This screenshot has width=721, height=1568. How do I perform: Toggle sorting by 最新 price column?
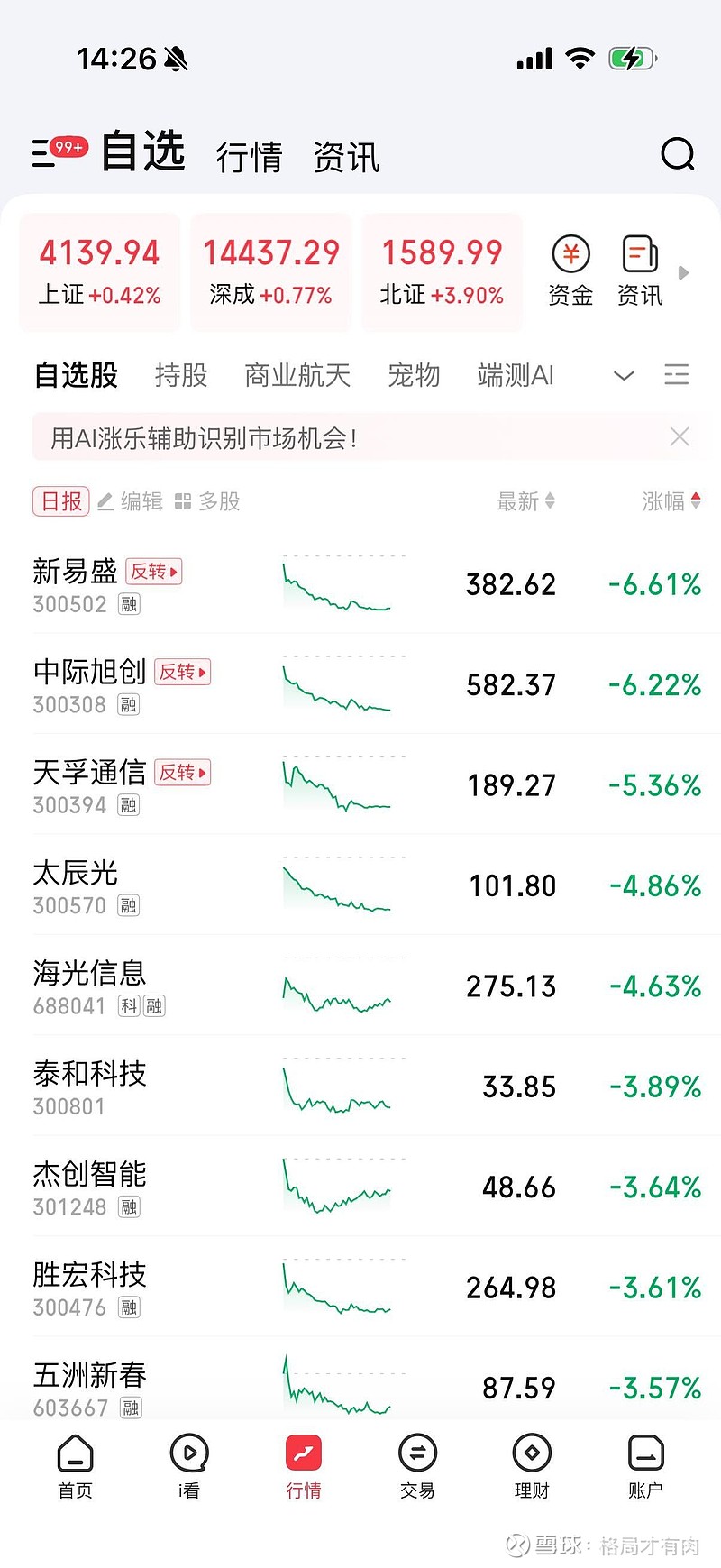[526, 501]
